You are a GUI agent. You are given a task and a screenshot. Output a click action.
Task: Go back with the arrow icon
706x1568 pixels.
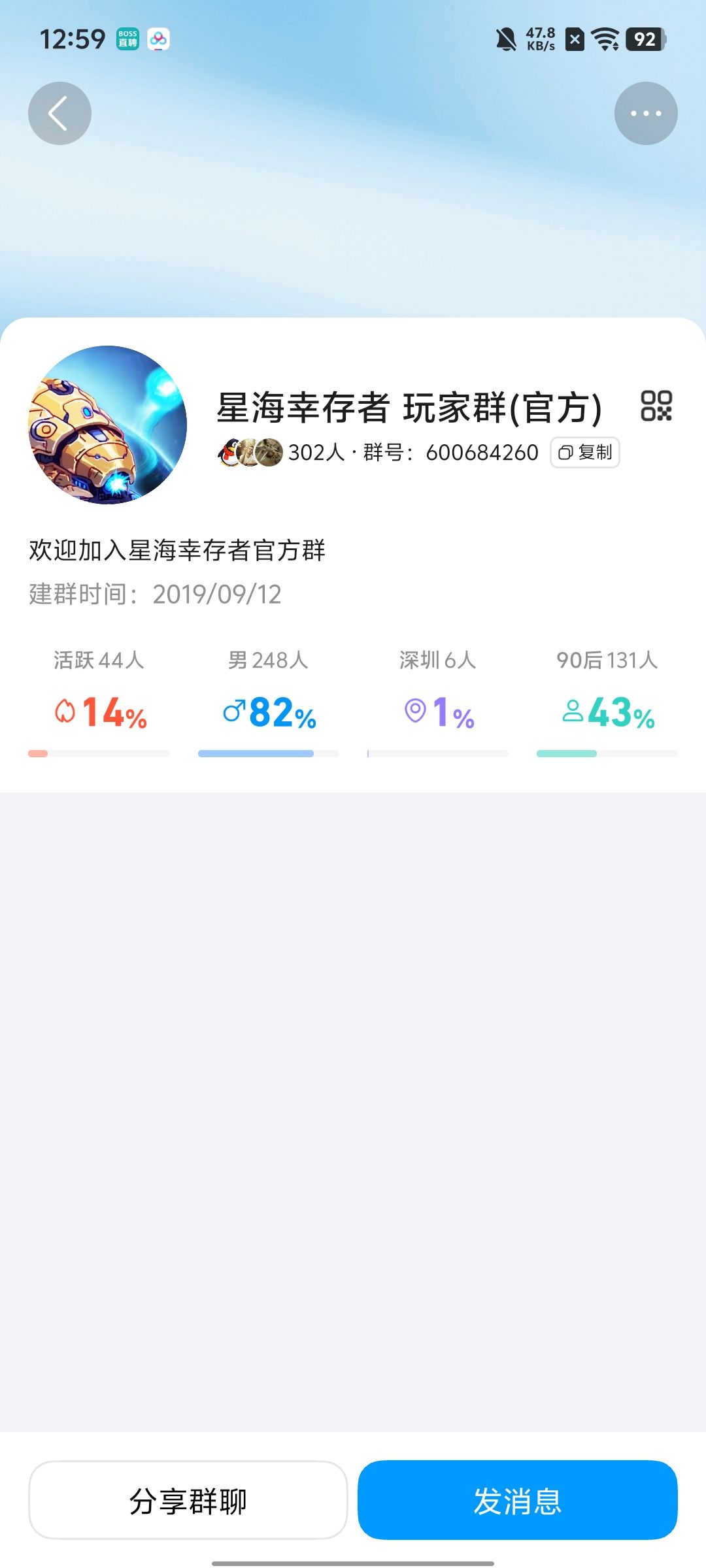tap(59, 113)
